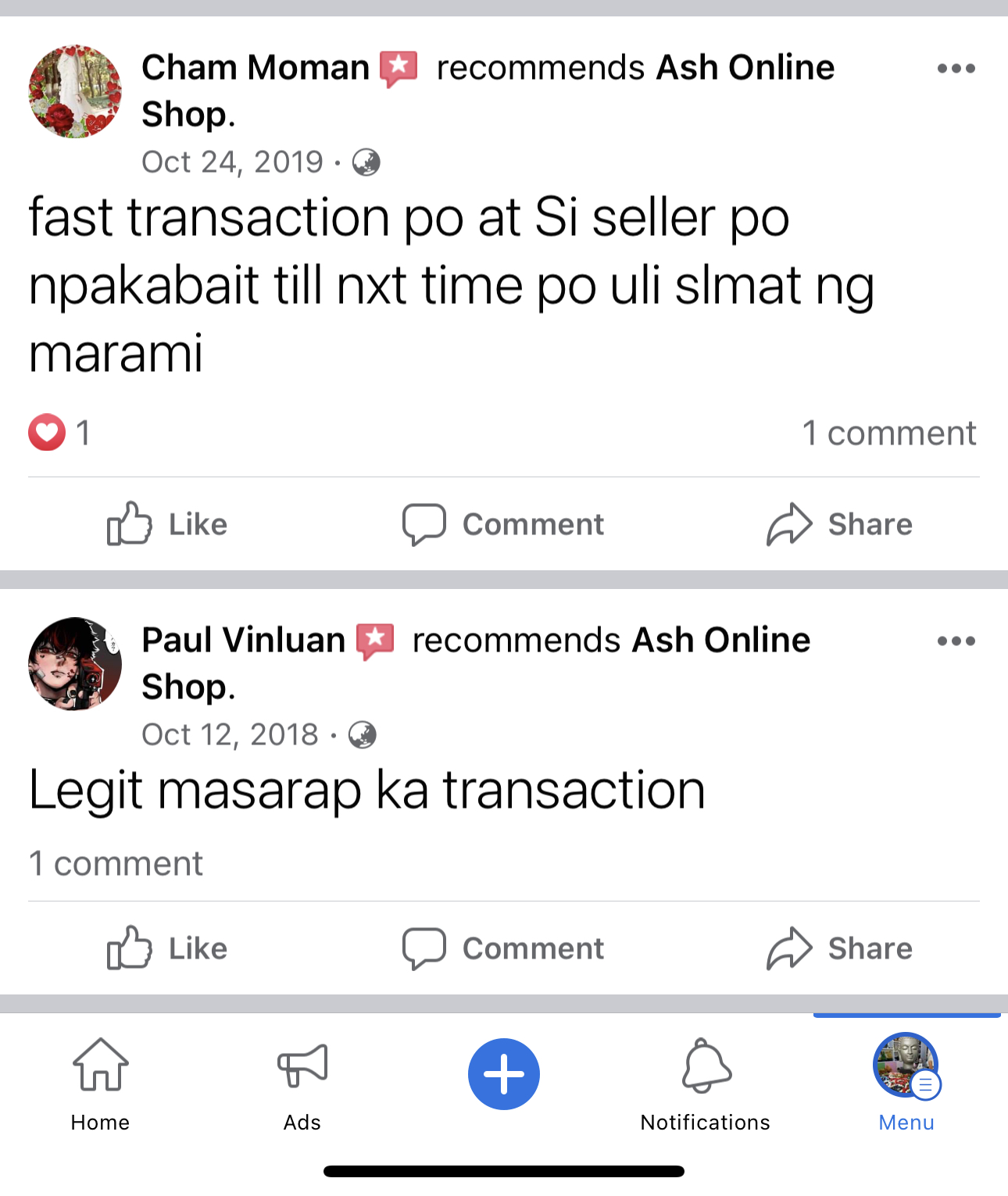Switch to the Ads tab

(x=302, y=1084)
